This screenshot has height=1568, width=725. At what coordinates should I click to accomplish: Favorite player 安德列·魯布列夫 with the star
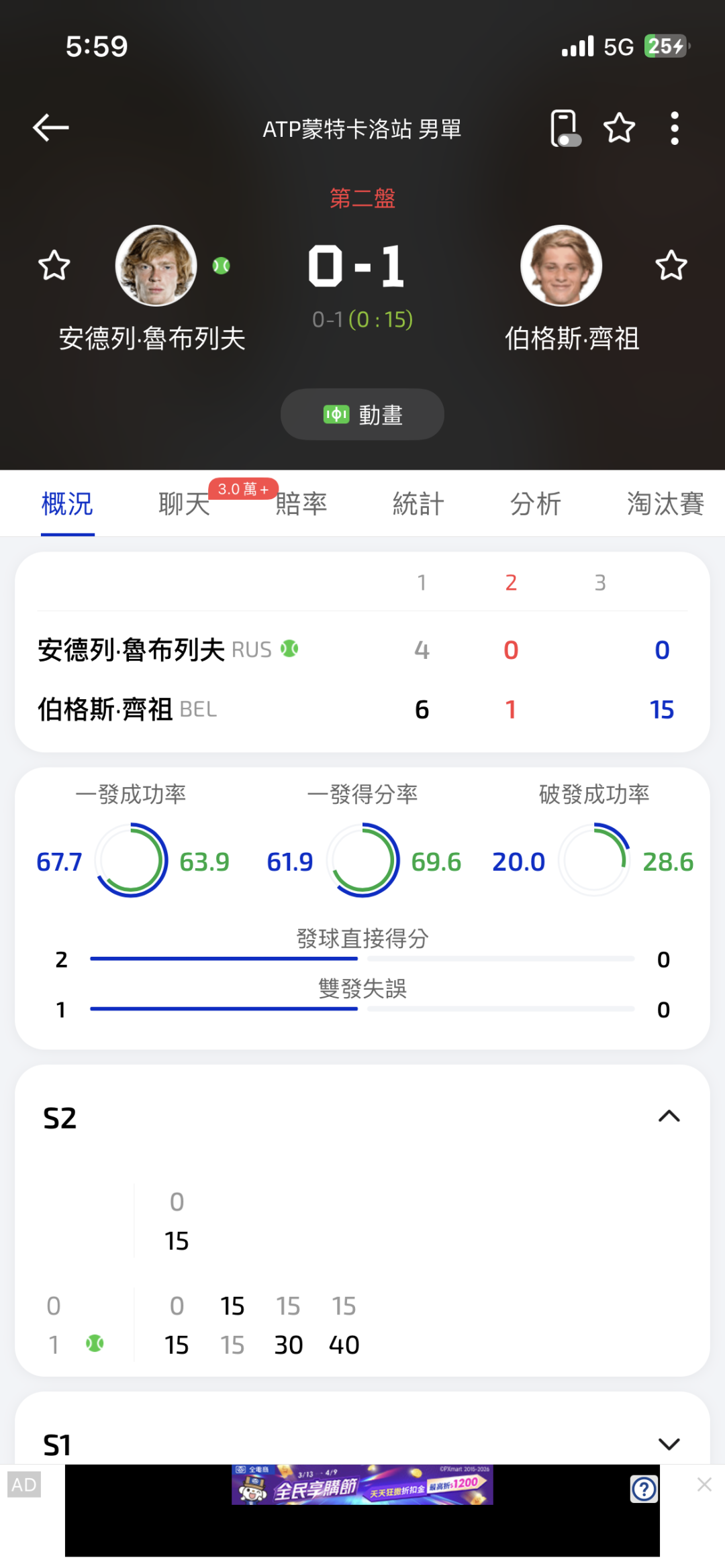[54, 266]
